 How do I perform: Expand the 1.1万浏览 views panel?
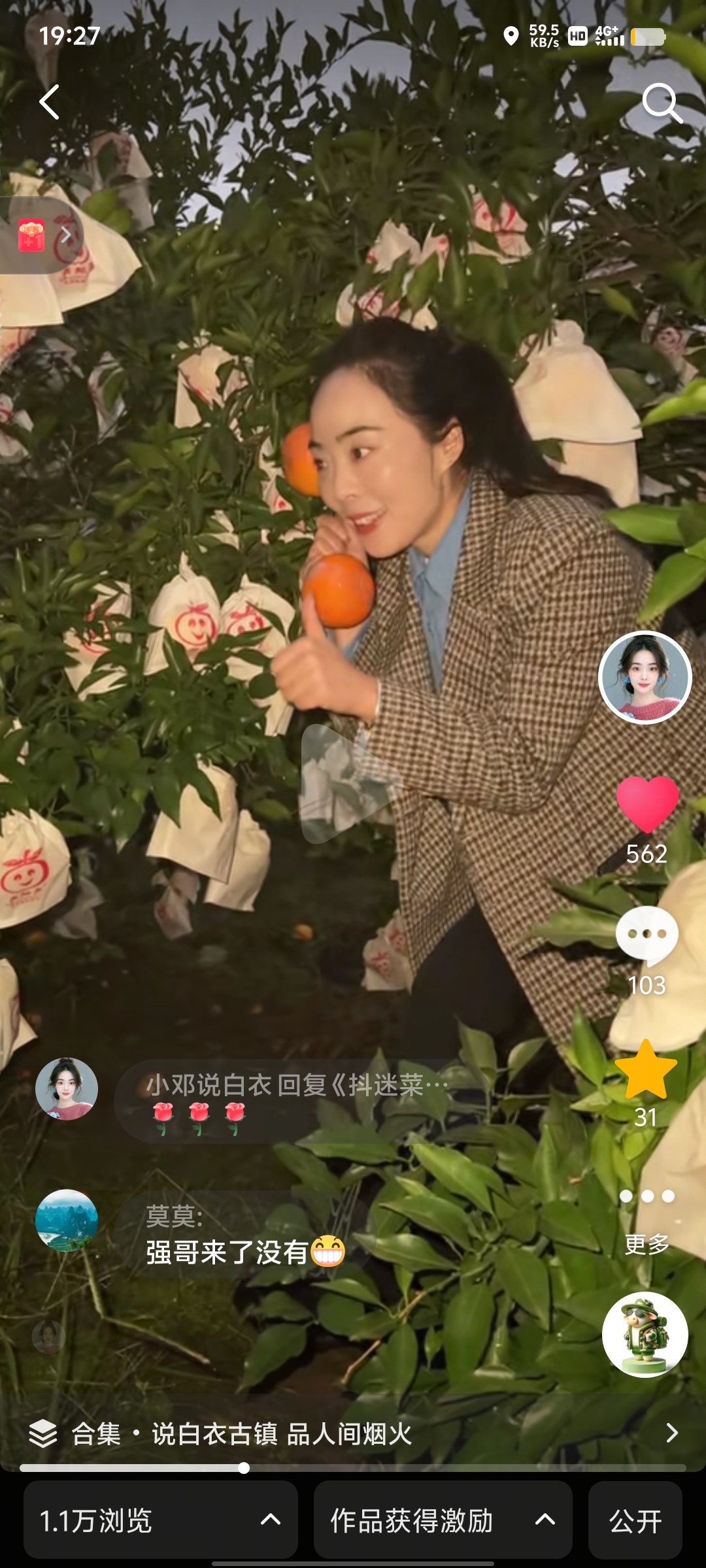tap(161, 1520)
